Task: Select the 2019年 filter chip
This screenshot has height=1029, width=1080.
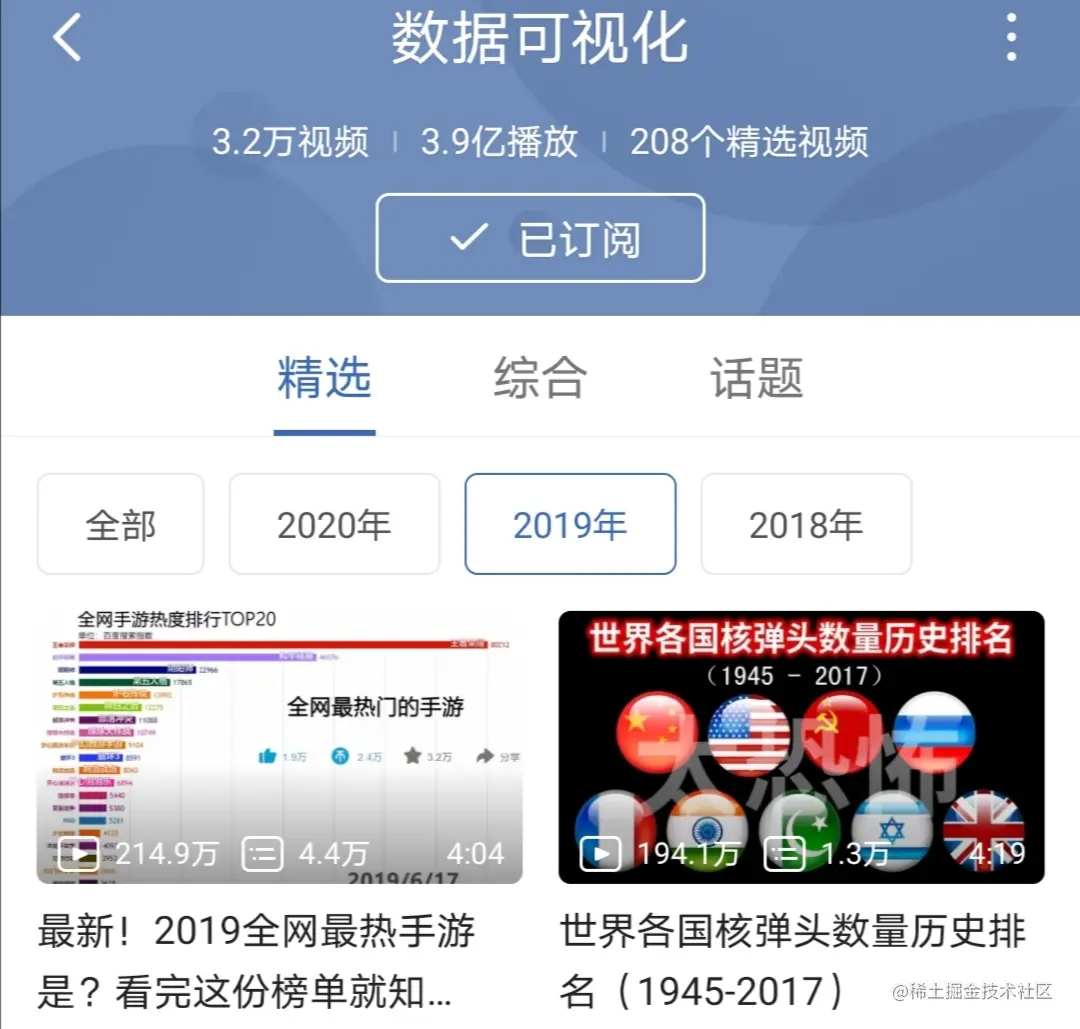Action: (570, 524)
